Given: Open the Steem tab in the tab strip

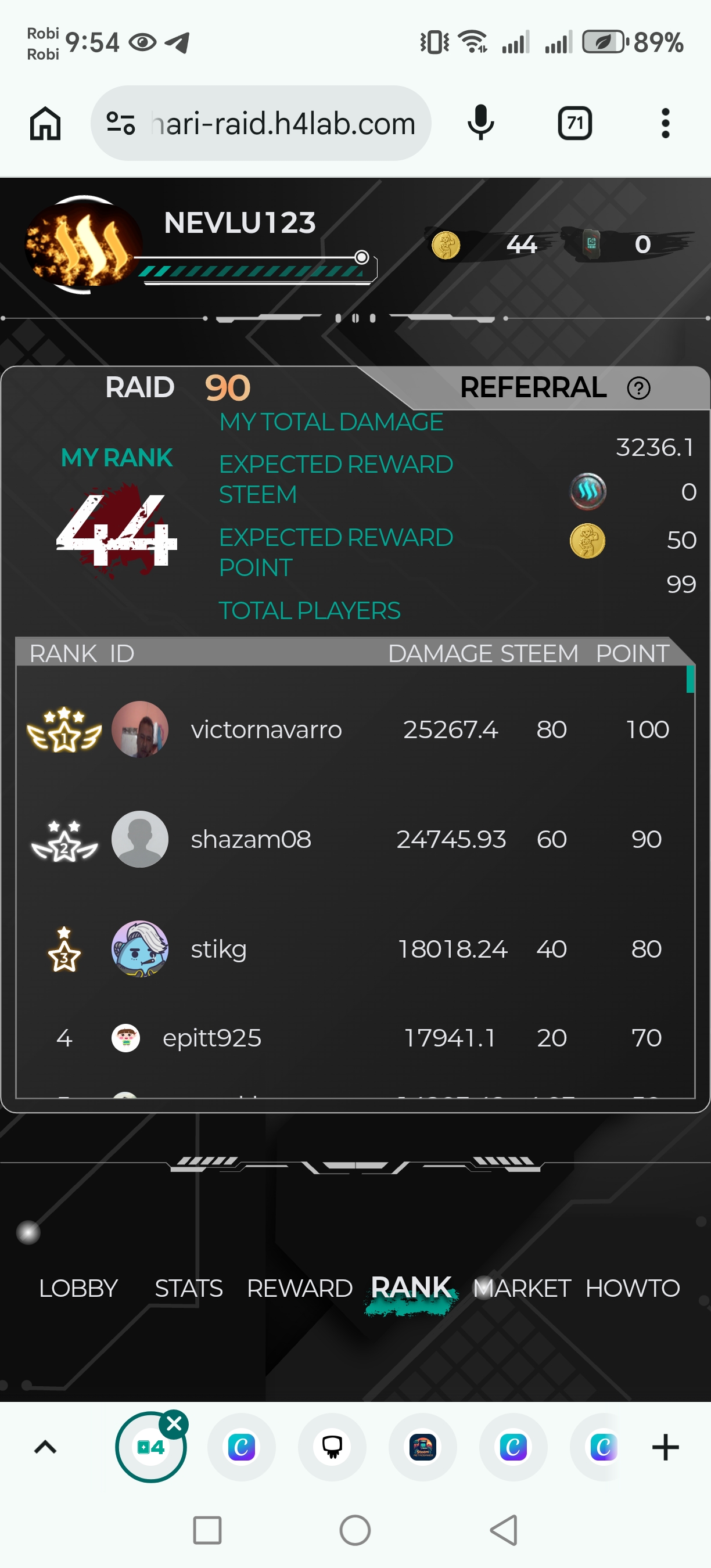Looking at the screenshot, I should 422,1447.
